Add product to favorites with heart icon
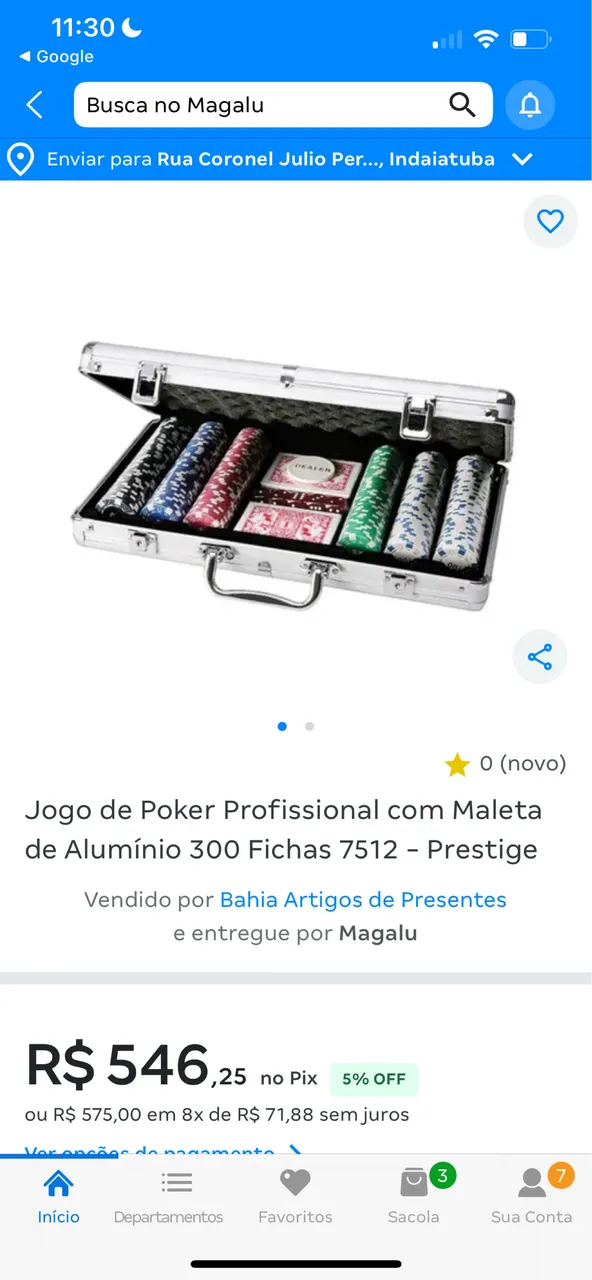 tap(550, 221)
